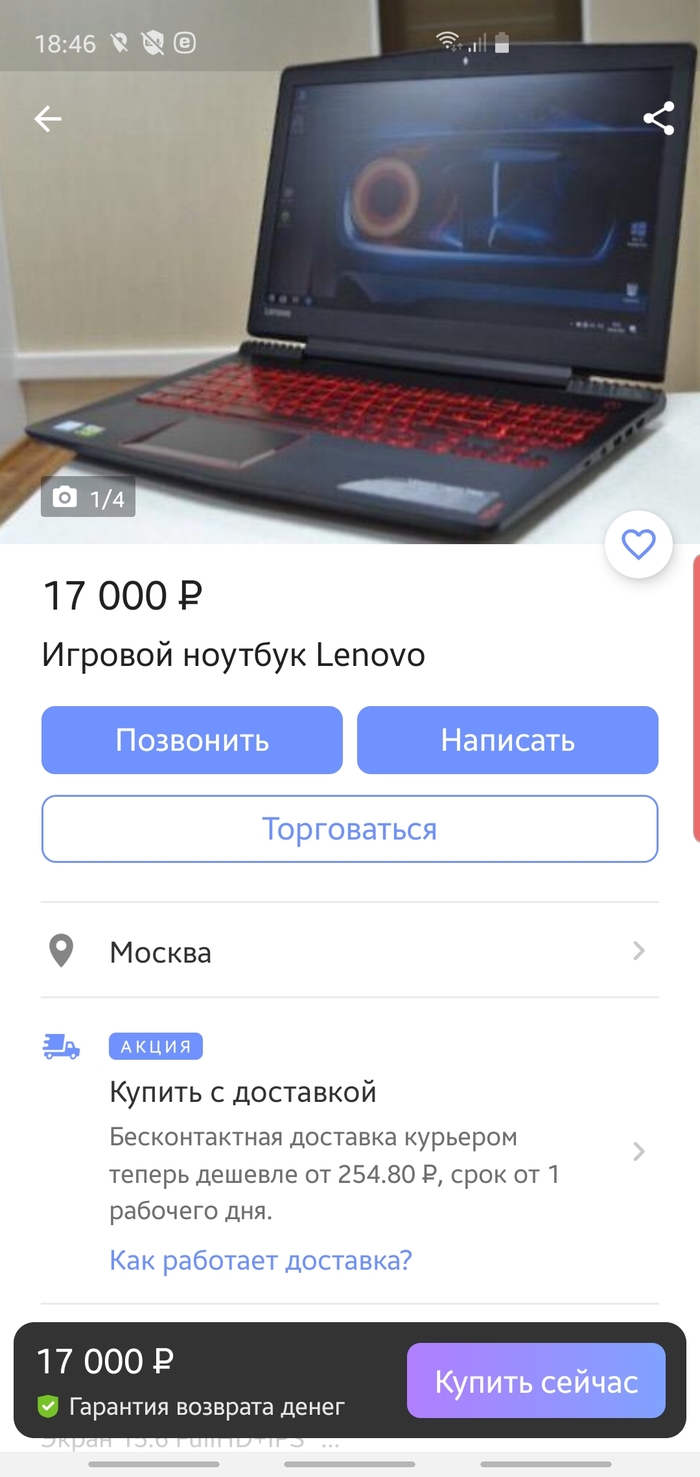This screenshot has width=700, height=1477.
Task: Open the Как работает доставка? link
Action: [x=260, y=1260]
